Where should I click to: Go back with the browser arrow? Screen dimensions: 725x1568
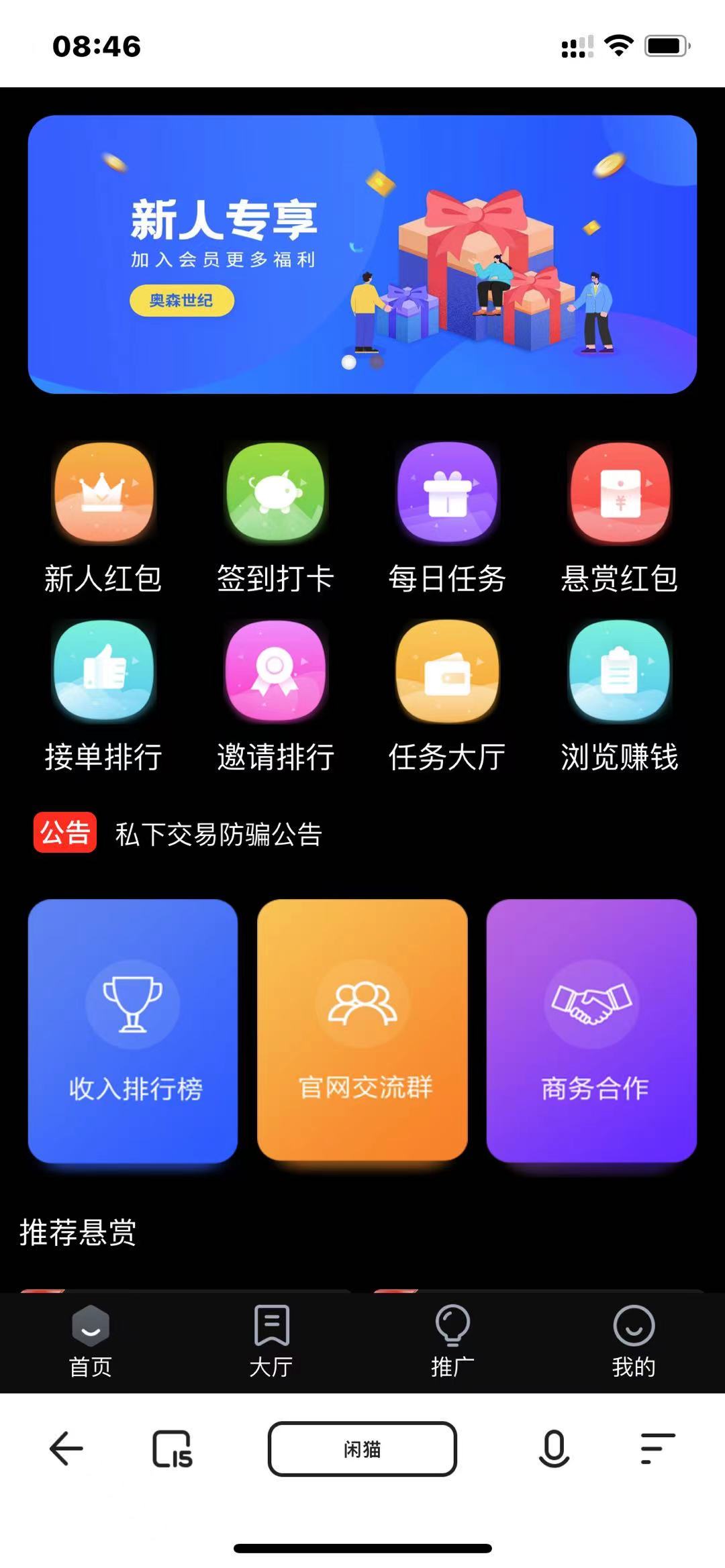click(x=66, y=1449)
